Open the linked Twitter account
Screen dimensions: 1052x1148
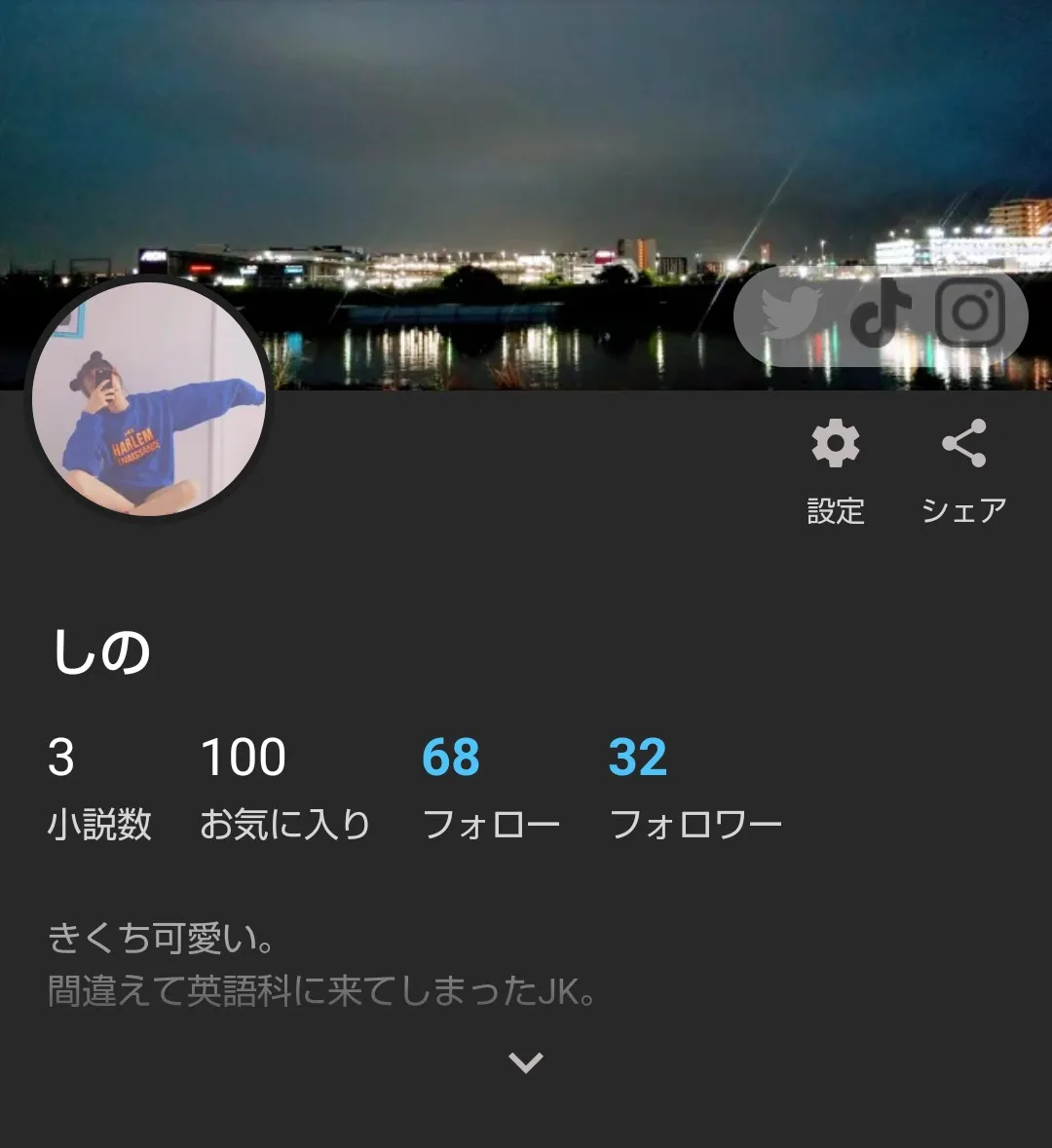[791, 314]
